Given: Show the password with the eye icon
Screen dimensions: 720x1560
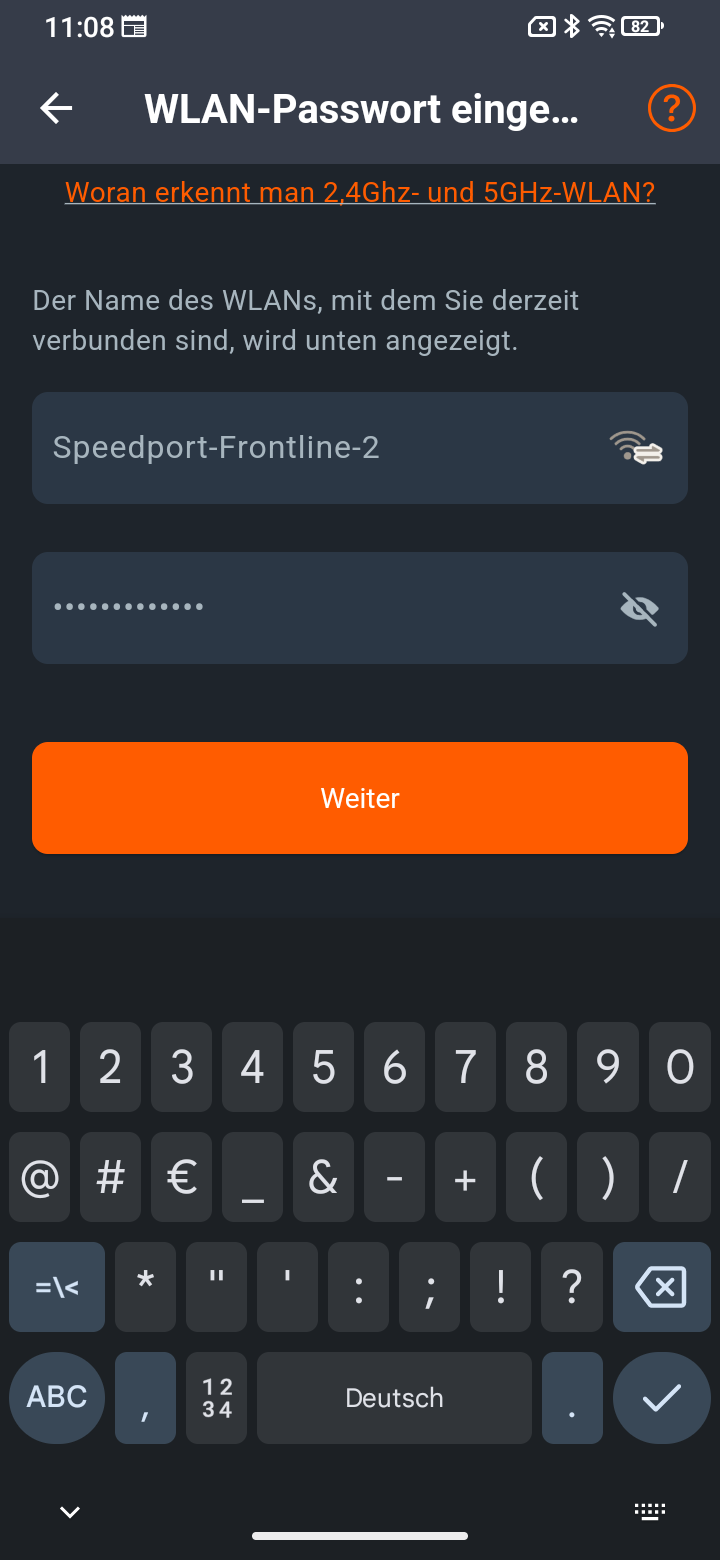Looking at the screenshot, I should [639, 608].
